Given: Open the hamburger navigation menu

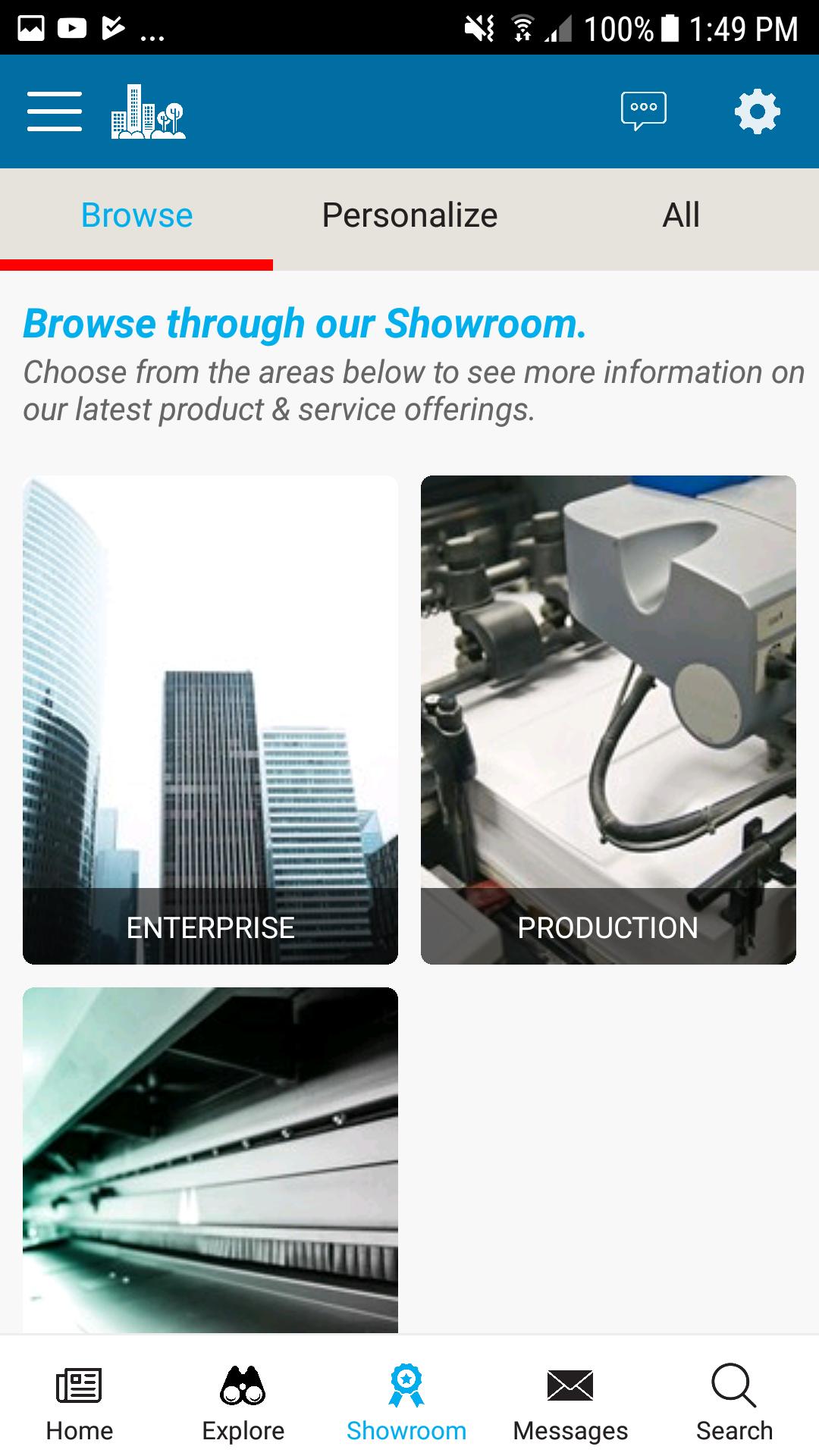Looking at the screenshot, I should pos(55,111).
